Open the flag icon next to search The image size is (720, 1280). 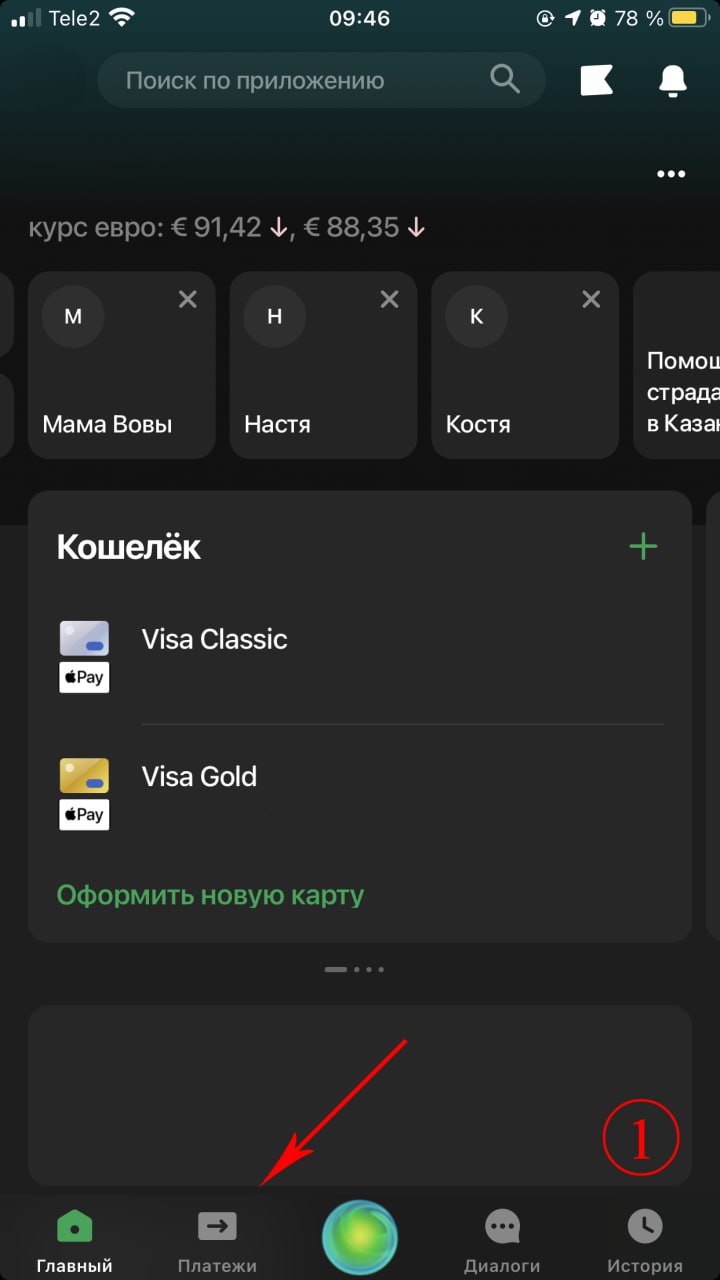(597, 80)
